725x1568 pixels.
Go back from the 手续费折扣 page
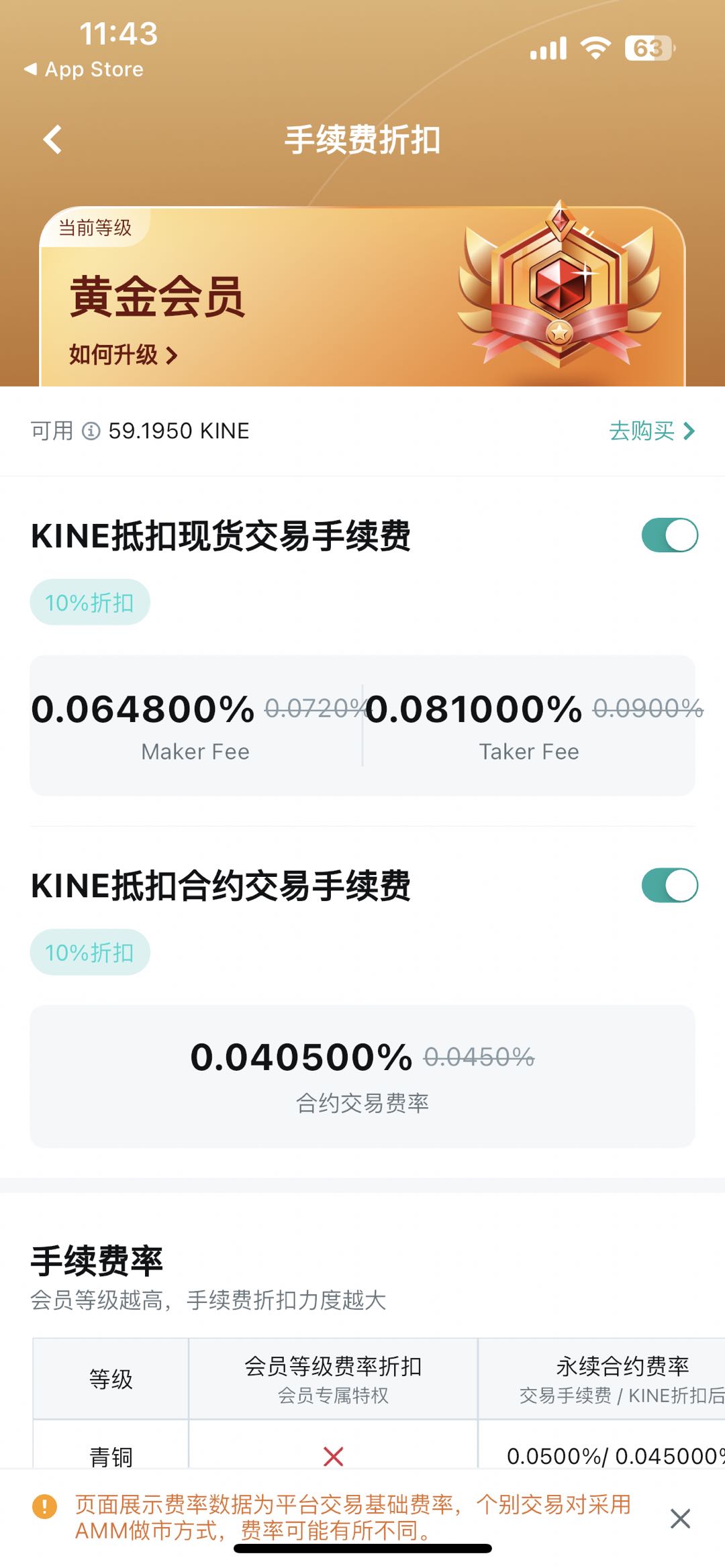[x=52, y=140]
